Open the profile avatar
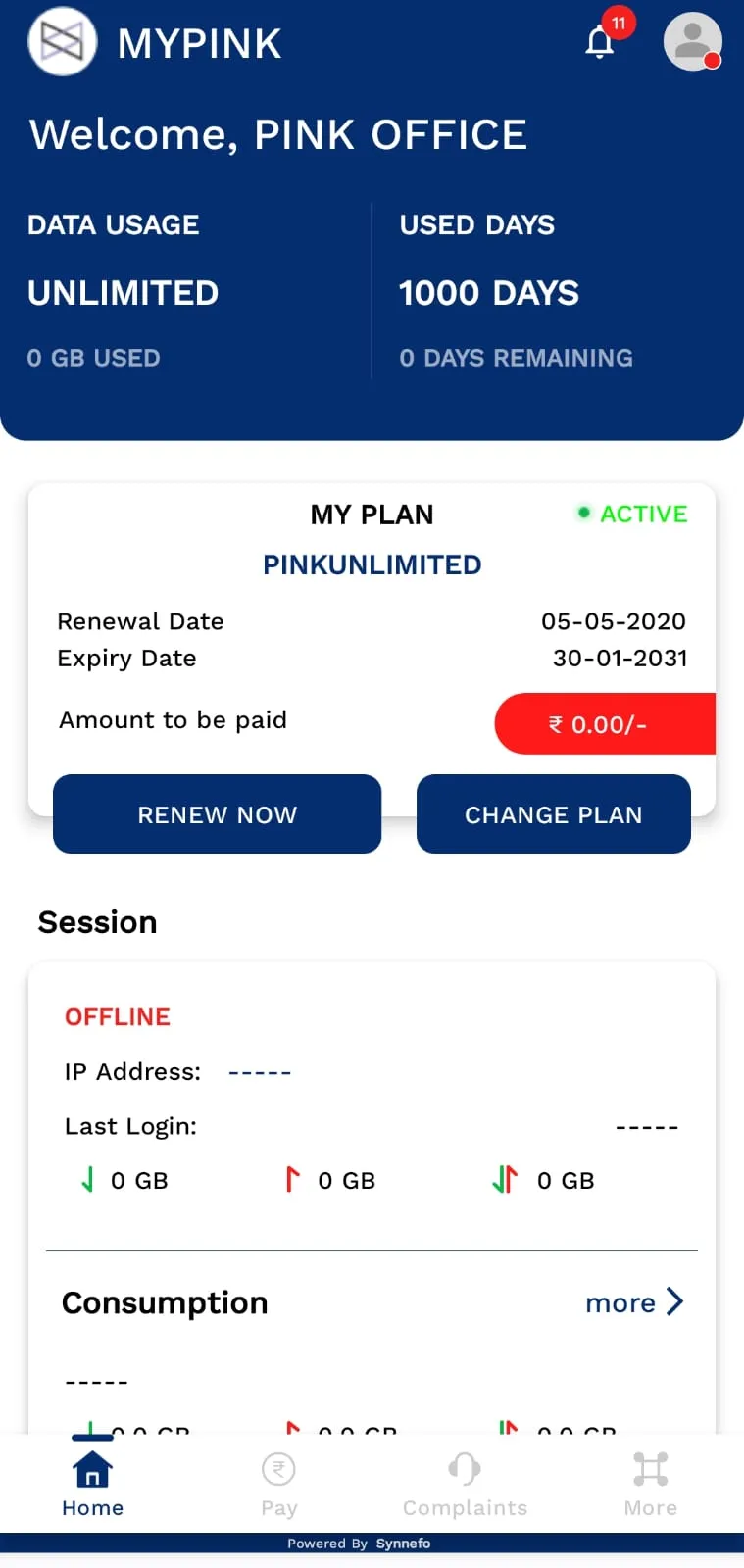This screenshot has width=744, height=1568. pos(693,41)
